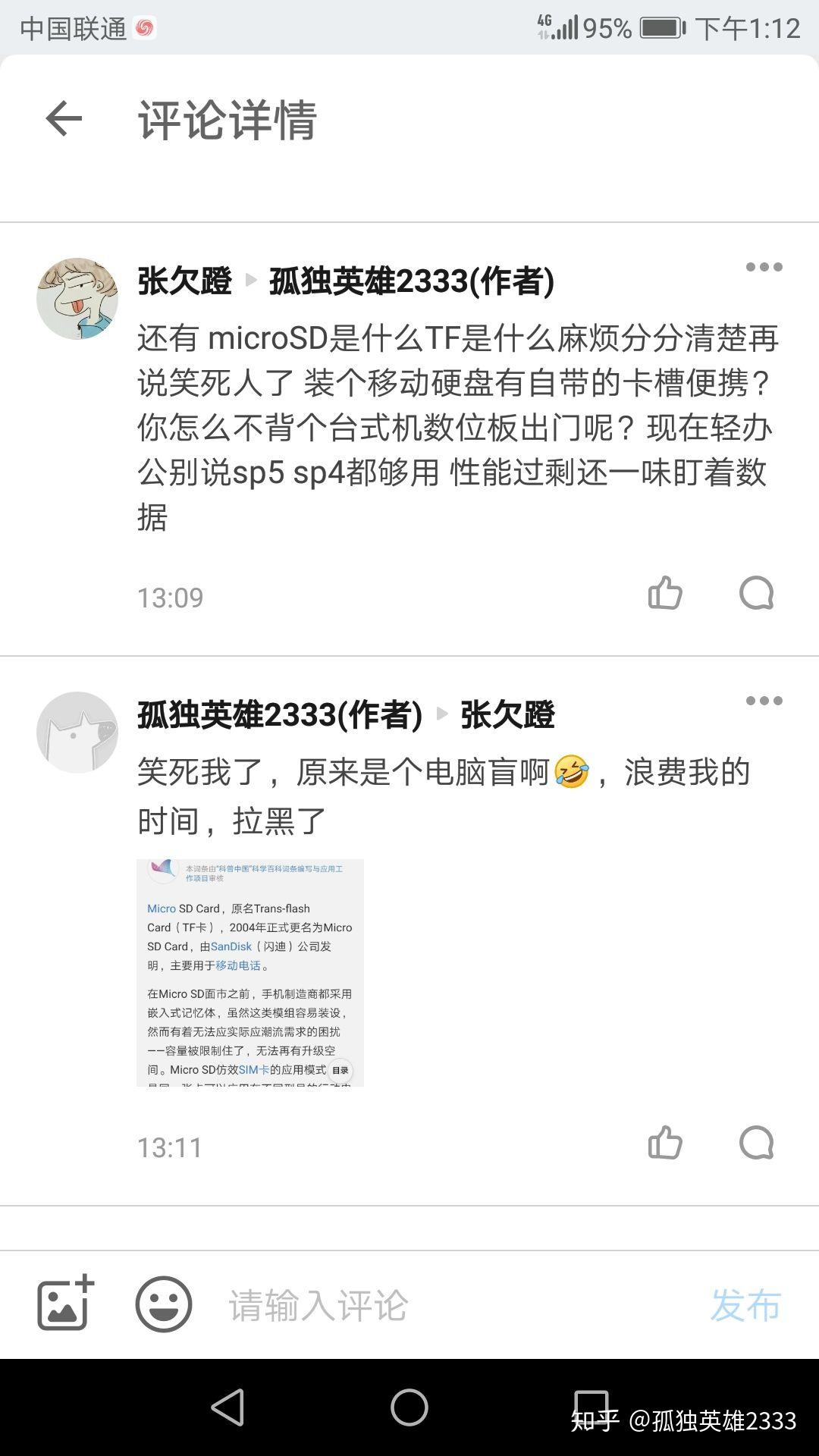
Task: Reply to the 13:11 comment
Action: (x=756, y=1143)
